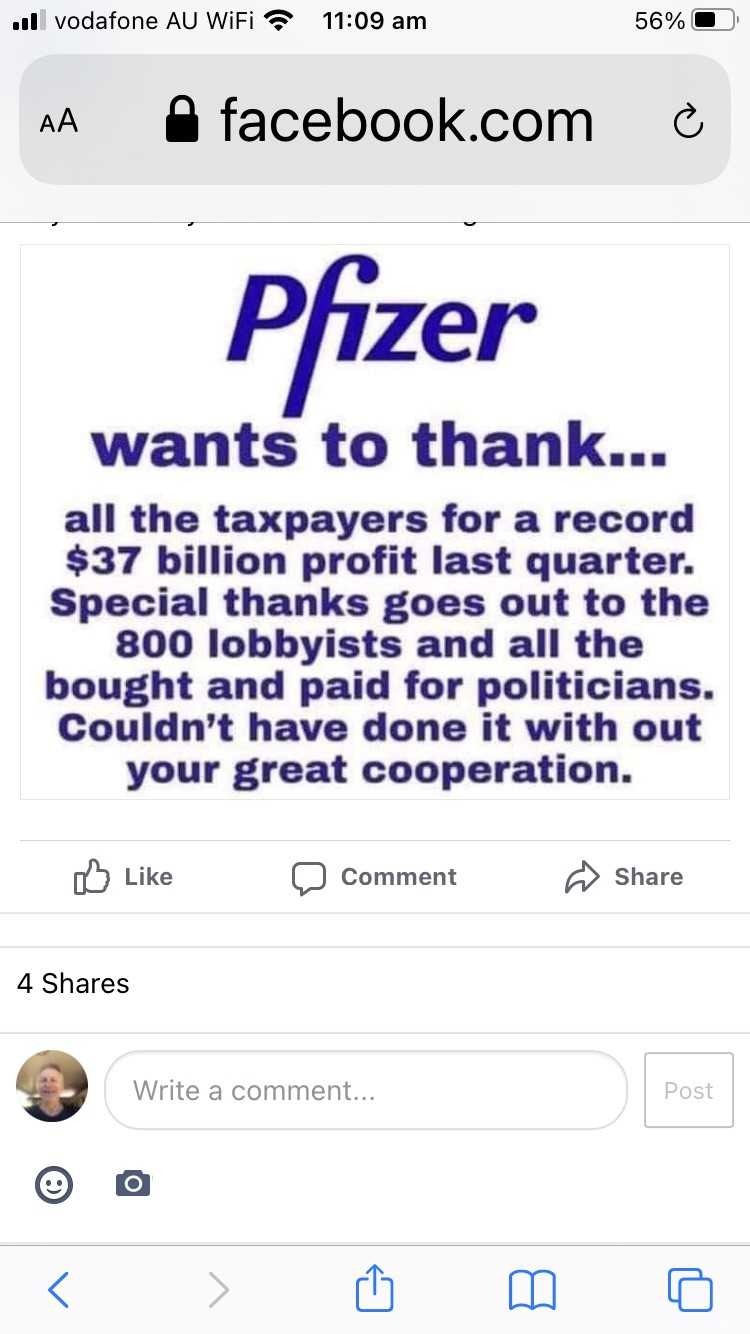Show all open Safari tabs
This screenshot has width=750, height=1334.
690,1289
